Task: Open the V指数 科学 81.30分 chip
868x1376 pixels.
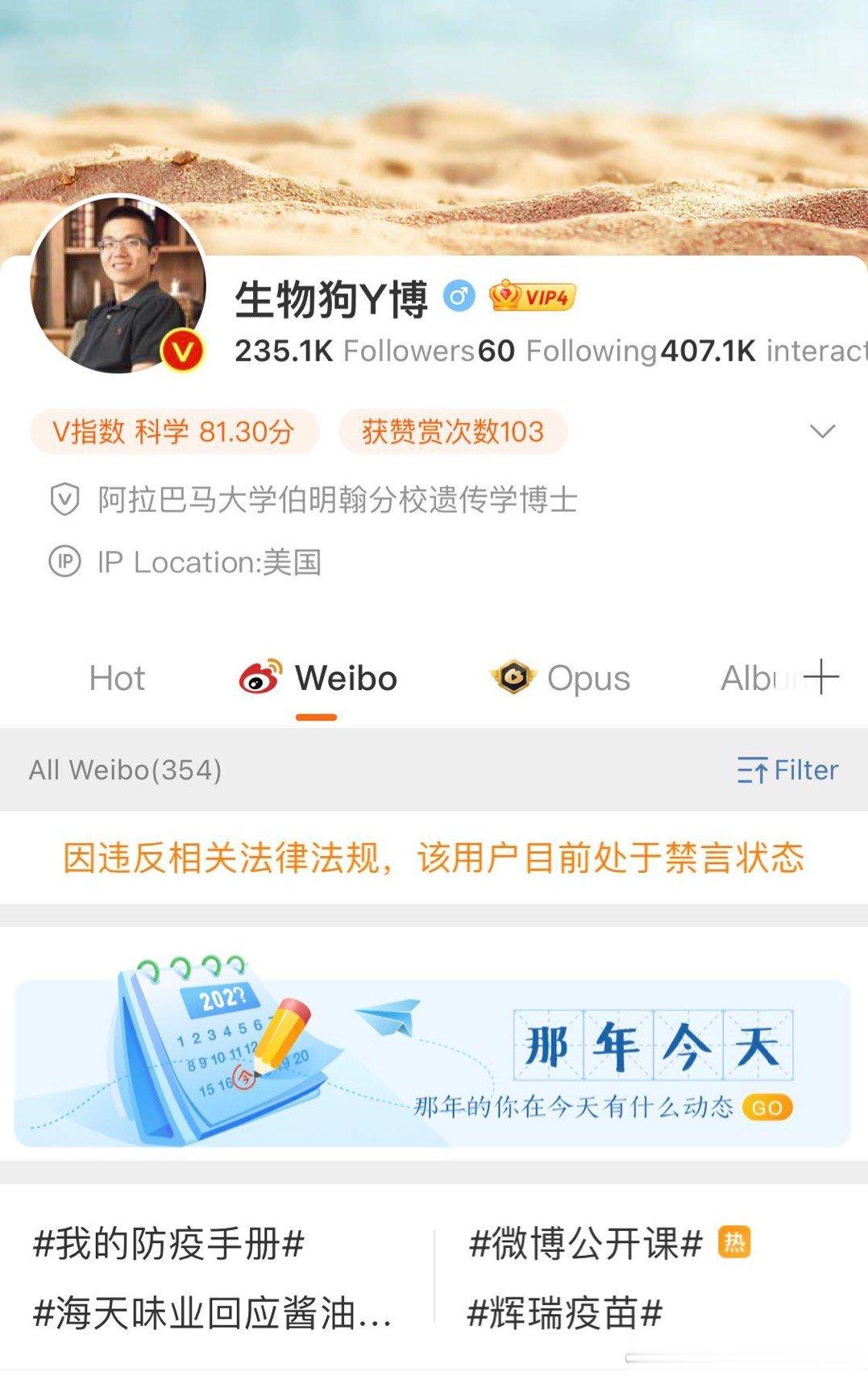Action: tap(174, 432)
